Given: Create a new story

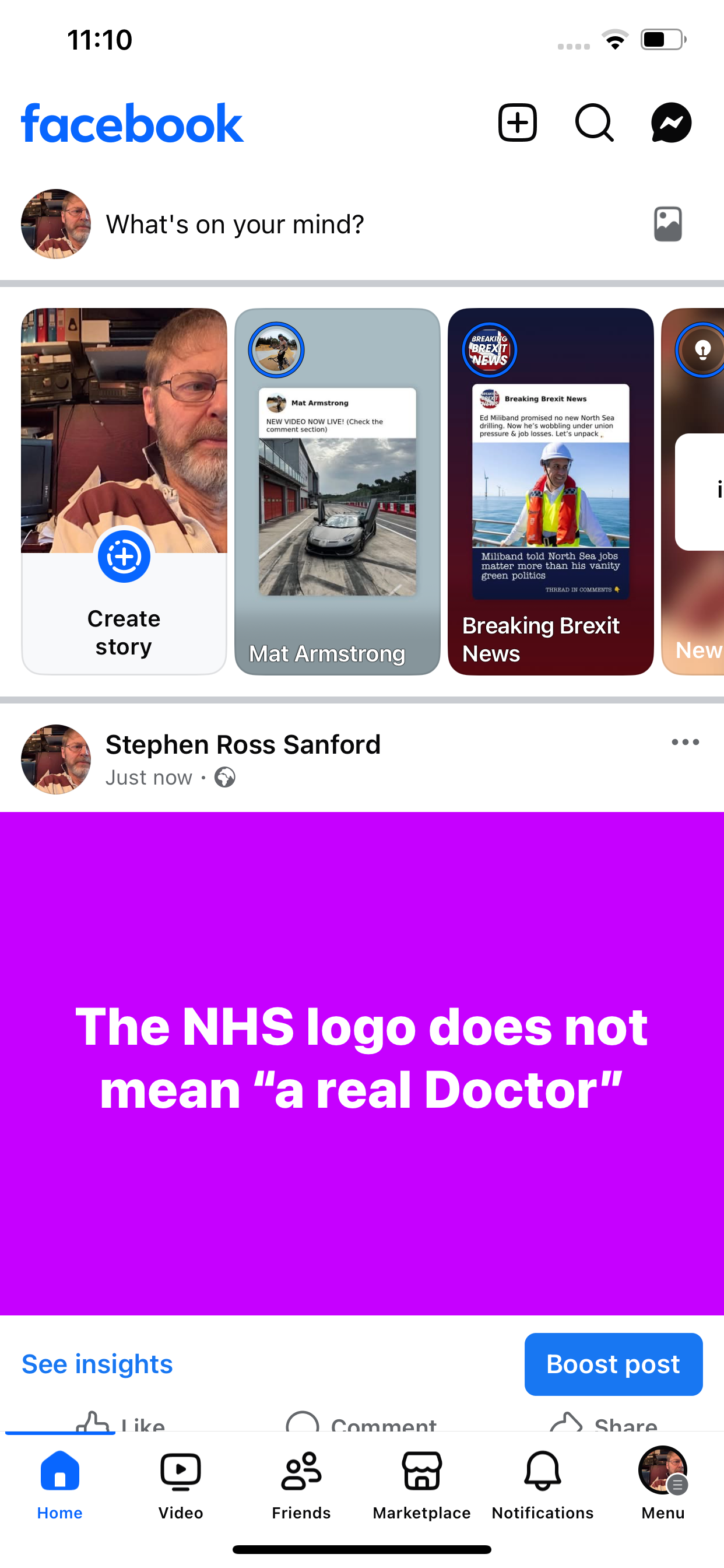Looking at the screenshot, I should click(124, 556).
